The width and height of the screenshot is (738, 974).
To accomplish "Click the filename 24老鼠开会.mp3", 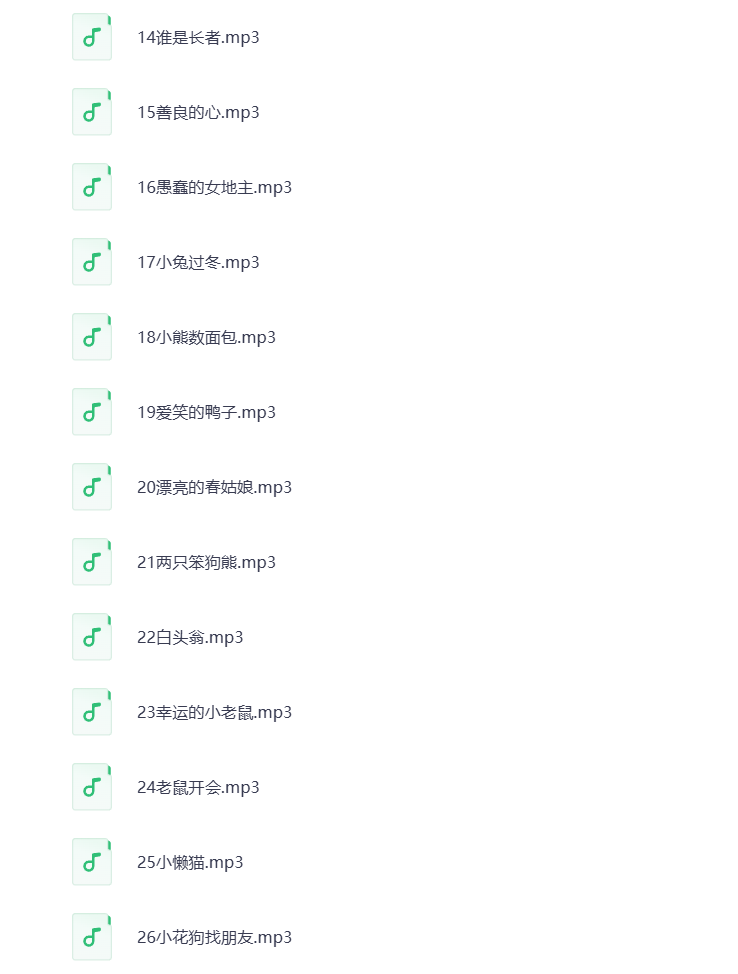I will [198, 787].
